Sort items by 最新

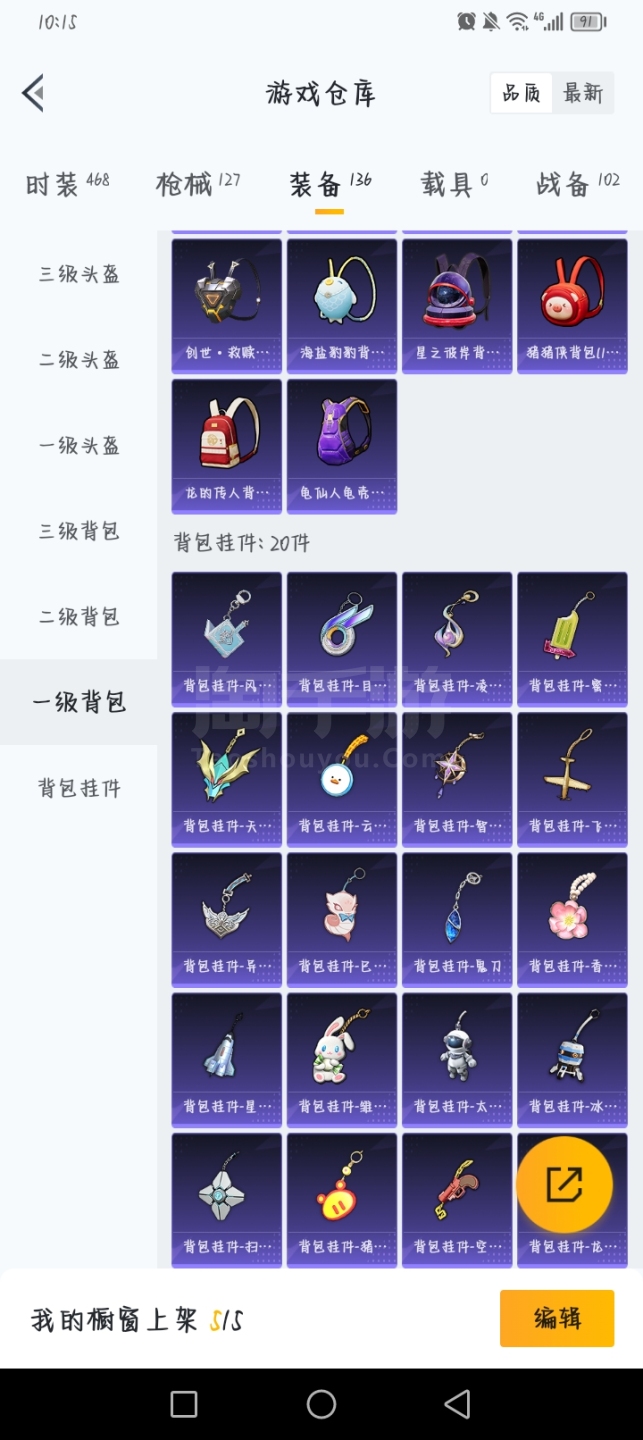coord(582,93)
